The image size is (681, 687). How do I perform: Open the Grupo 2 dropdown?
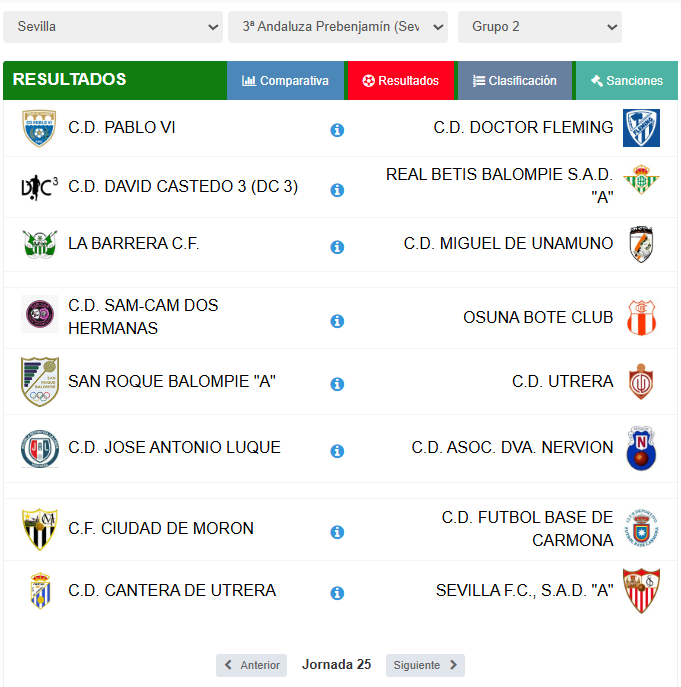pos(539,27)
